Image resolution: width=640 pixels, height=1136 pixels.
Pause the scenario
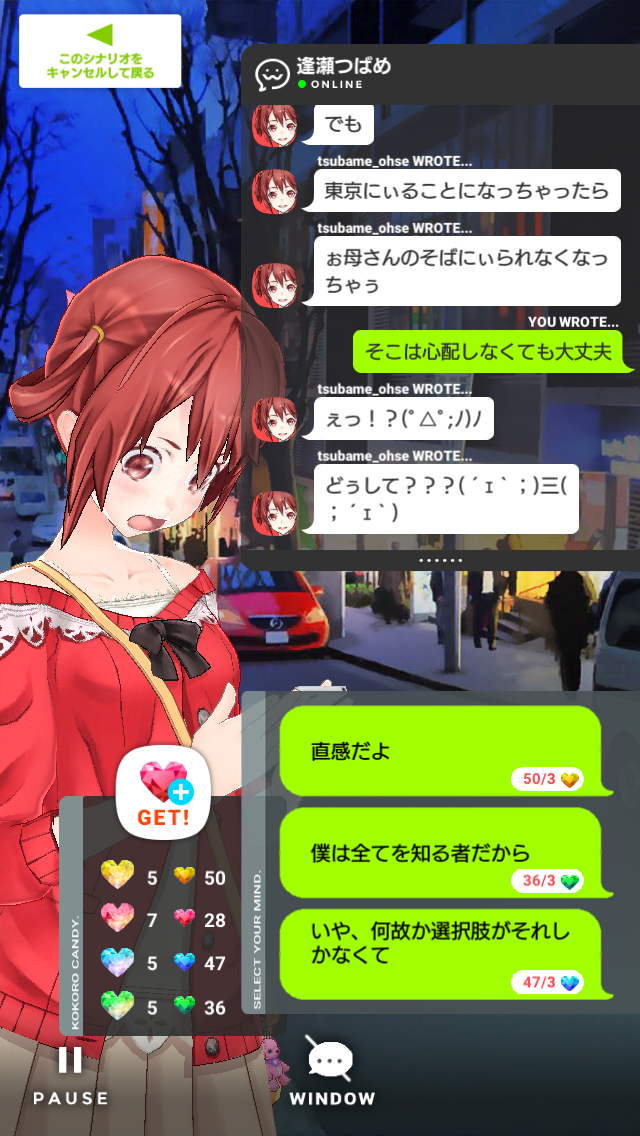[x=70, y=1075]
